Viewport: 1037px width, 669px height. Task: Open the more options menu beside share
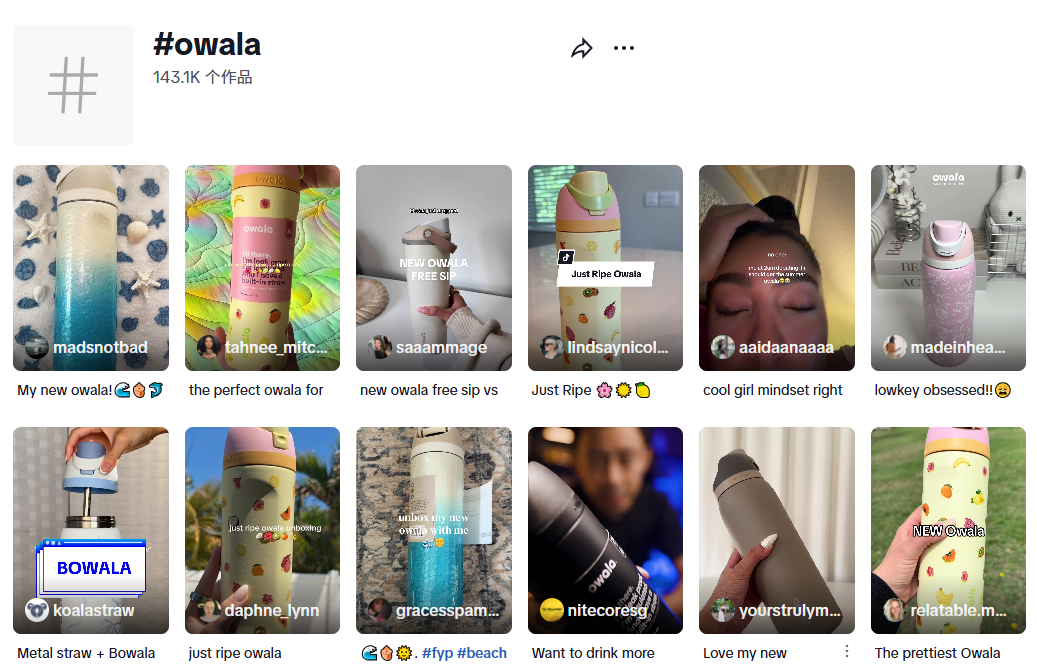pos(624,48)
